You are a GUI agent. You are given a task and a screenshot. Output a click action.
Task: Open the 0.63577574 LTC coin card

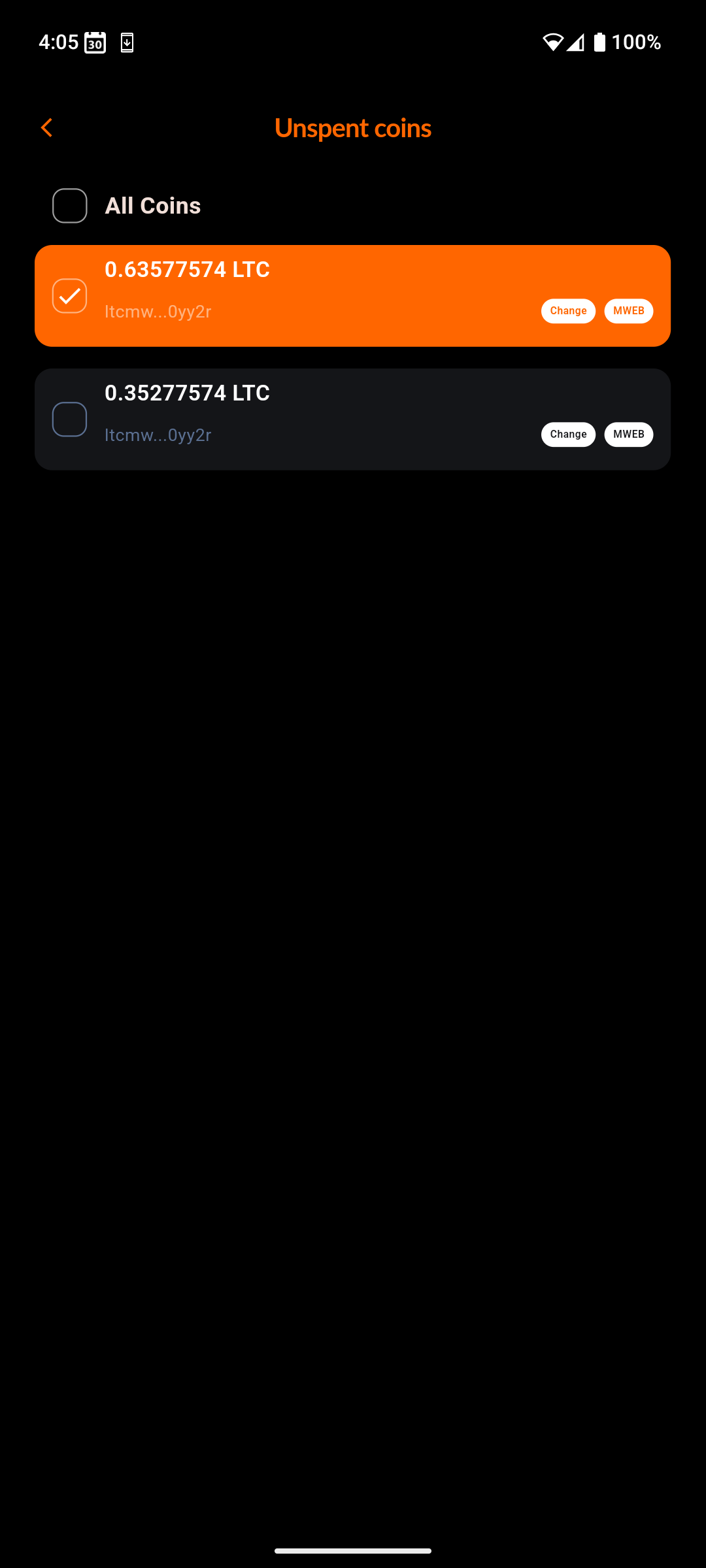(x=353, y=296)
